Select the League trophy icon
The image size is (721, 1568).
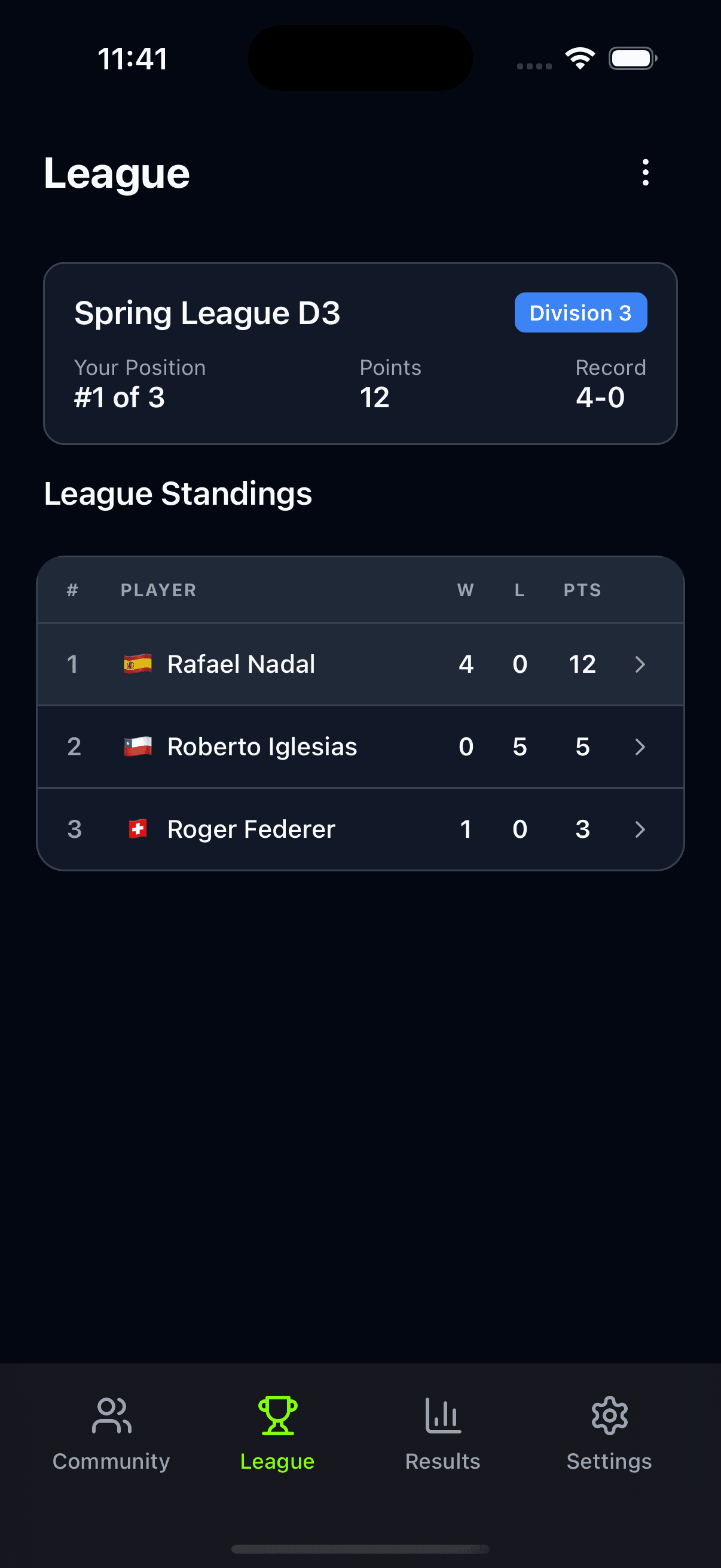coord(278,1416)
